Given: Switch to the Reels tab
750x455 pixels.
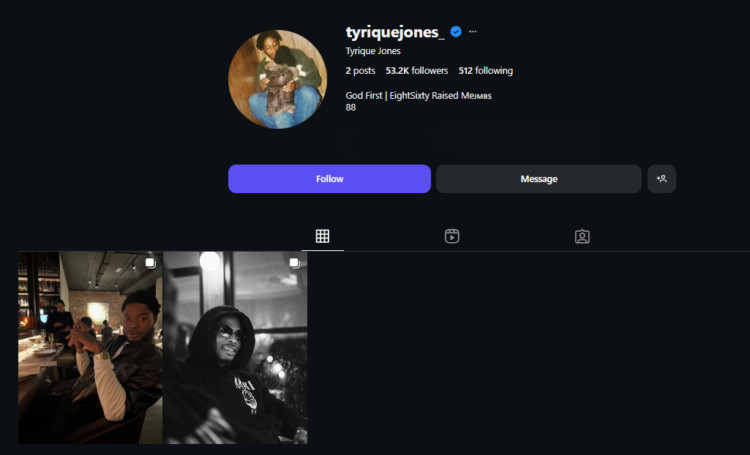Looking at the screenshot, I should tap(452, 236).
